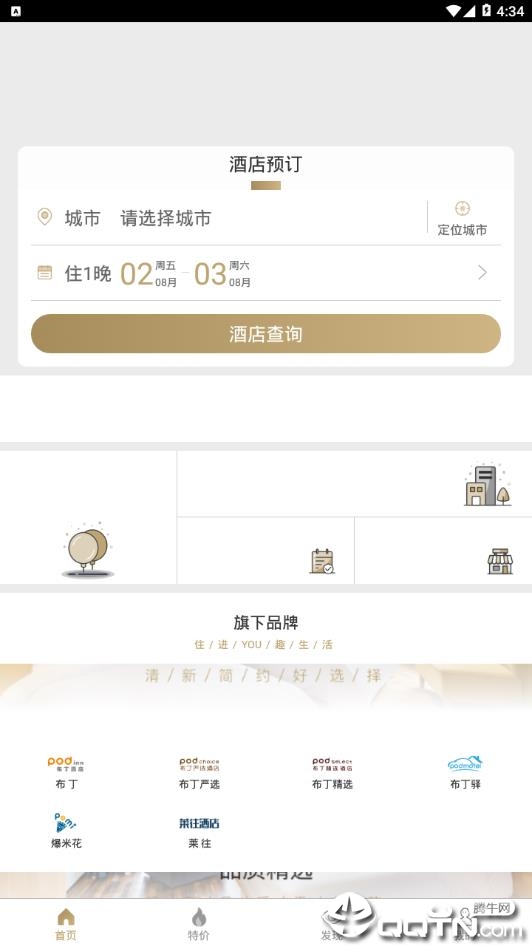Switch to the 特价 tab
This screenshot has width=532, height=946.
point(199,924)
